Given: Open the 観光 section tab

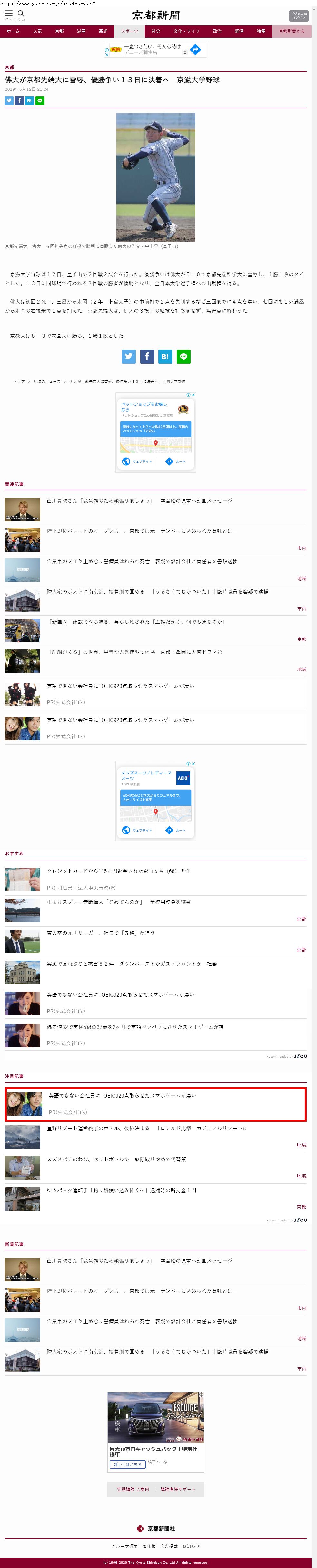Looking at the screenshot, I should tap(103, 31).
